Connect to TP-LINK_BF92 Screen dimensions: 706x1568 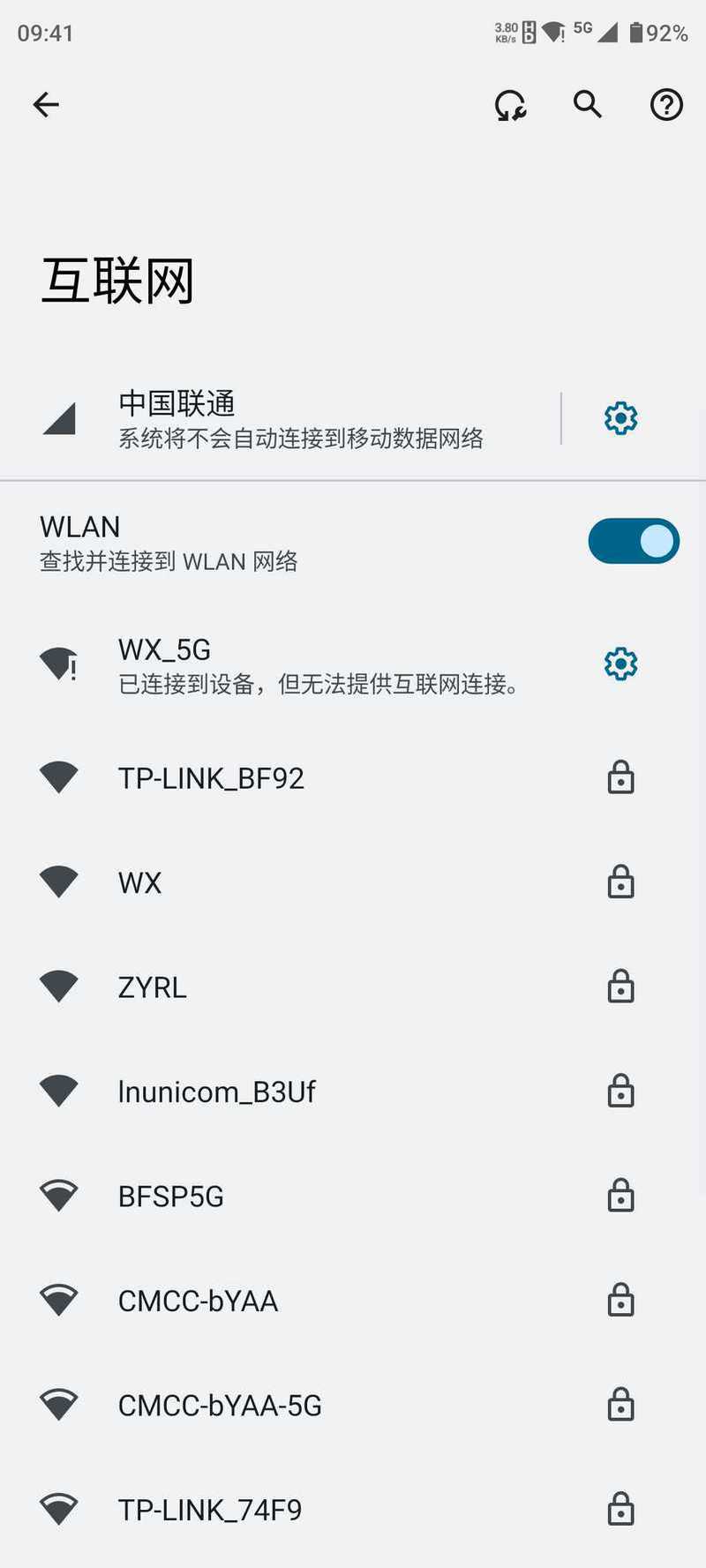[x=353, y=777]
